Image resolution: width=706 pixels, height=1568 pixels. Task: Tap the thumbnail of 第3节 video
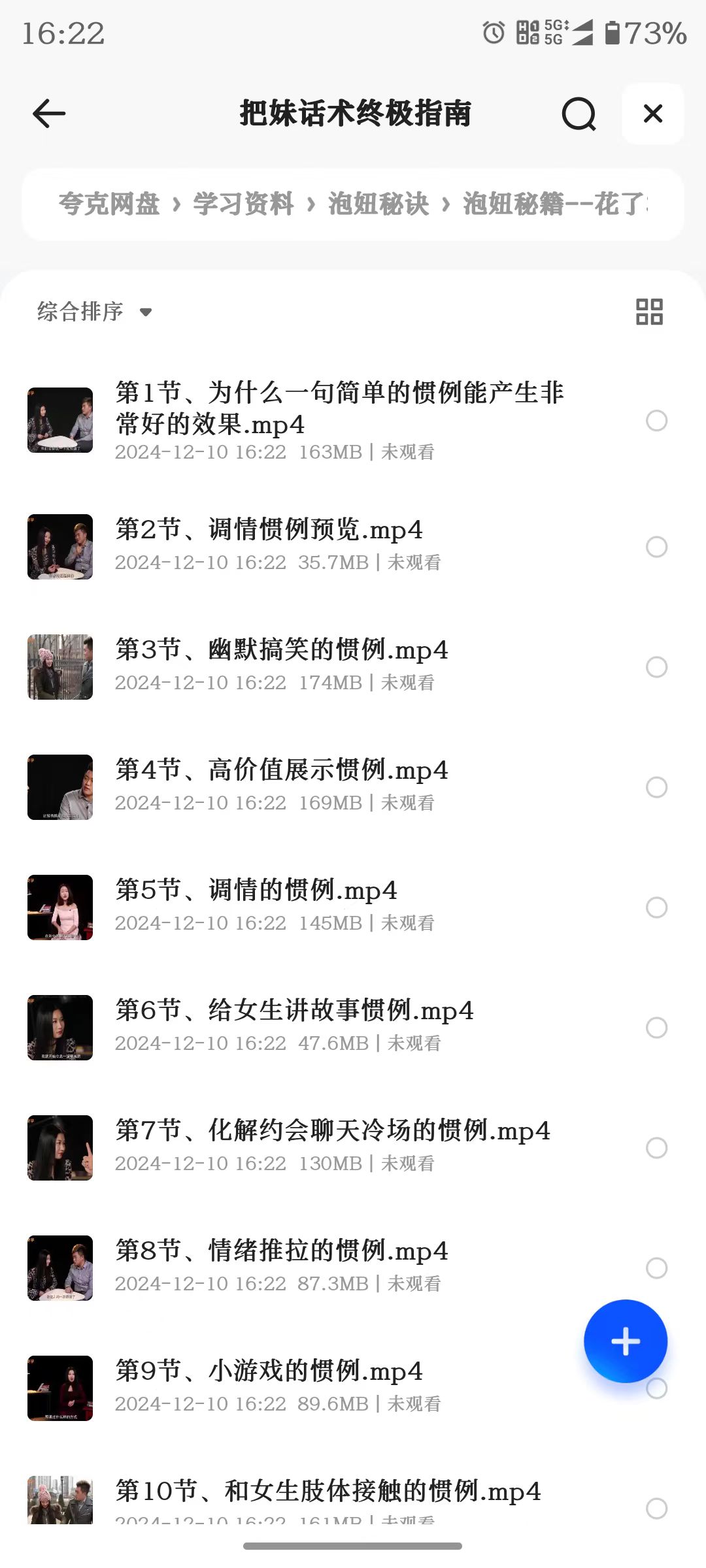[x=59, y=666]
